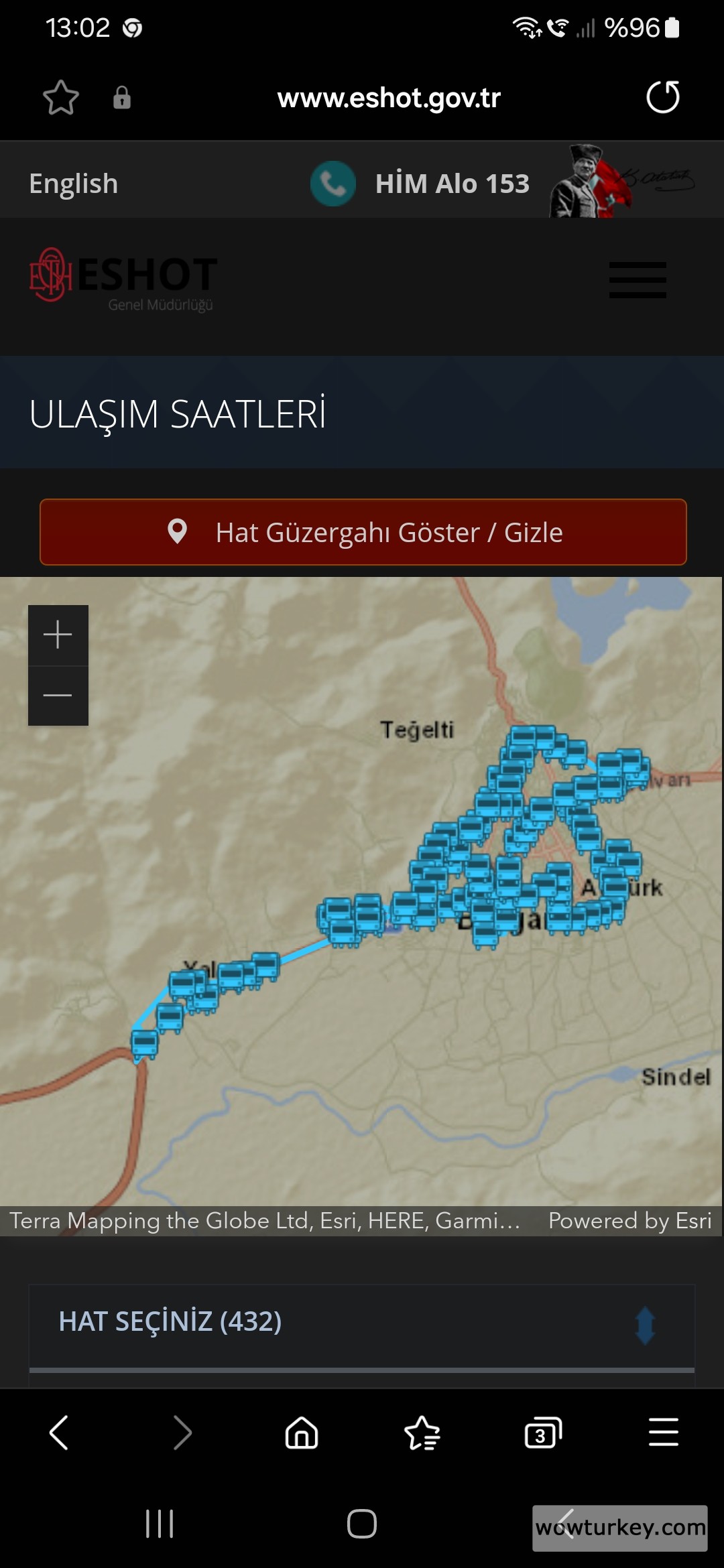Show recent apps from navigation bar
724x1568 pixels.
tap(160, 1524)
